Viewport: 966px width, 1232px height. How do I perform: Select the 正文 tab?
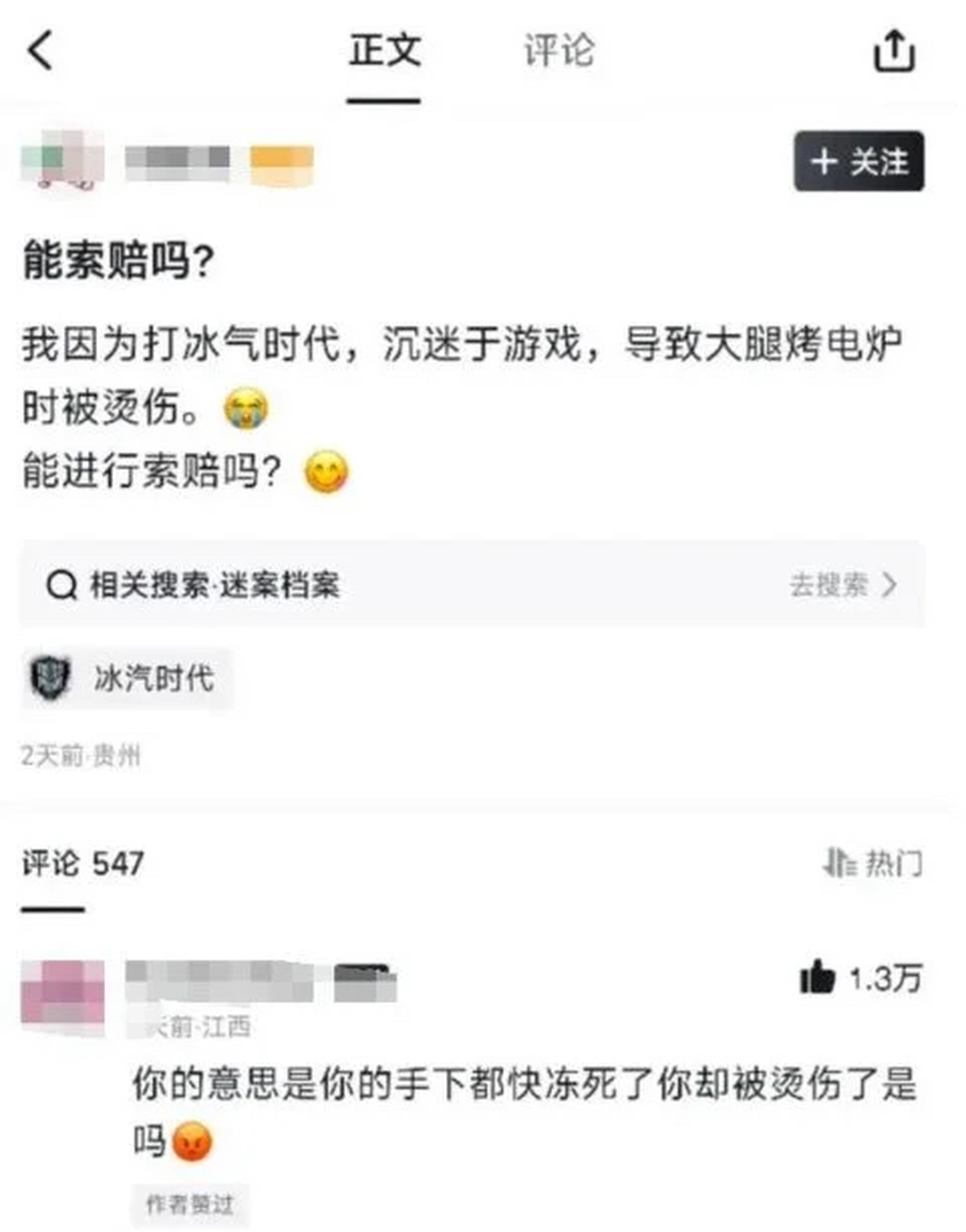(x=384, y=50)
